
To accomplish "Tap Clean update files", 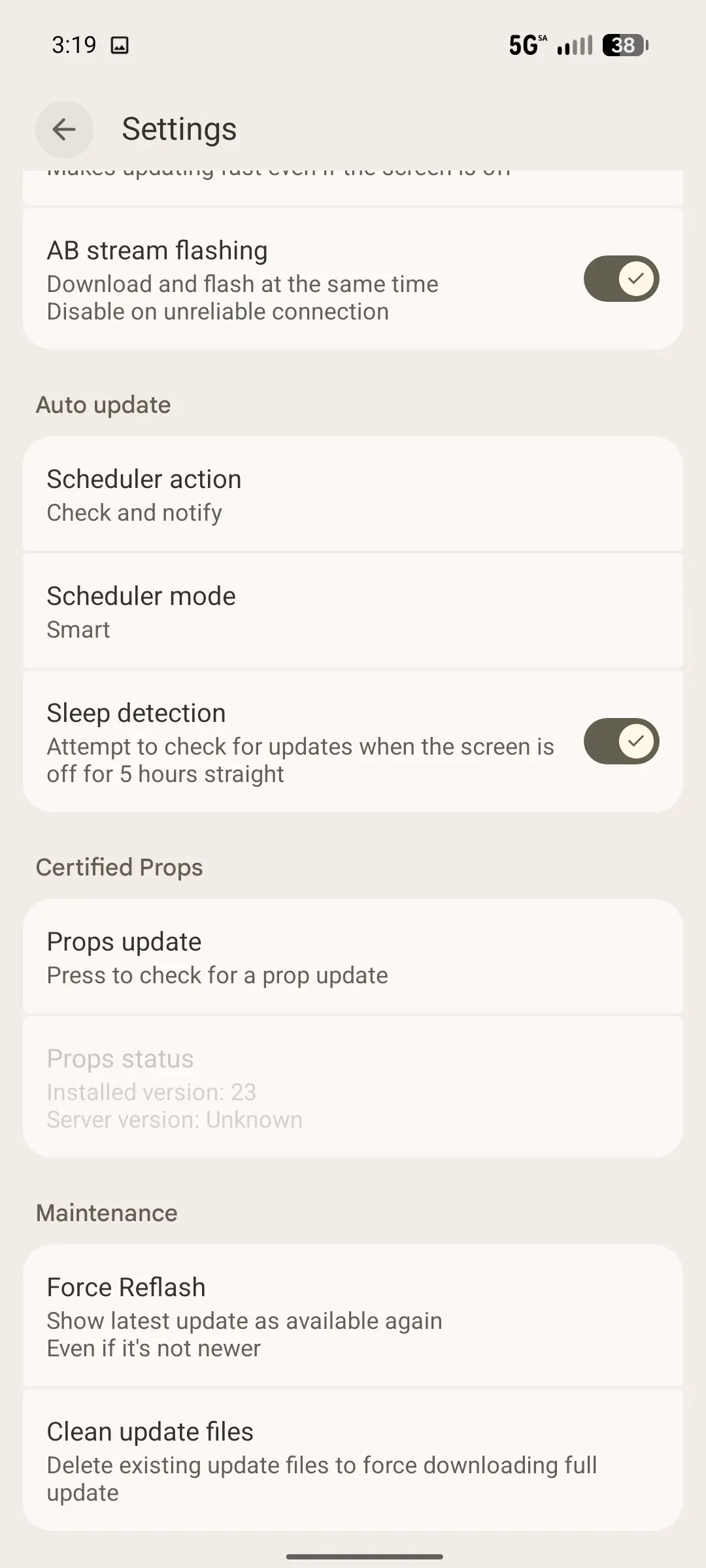I will (x=353, y=1461).
